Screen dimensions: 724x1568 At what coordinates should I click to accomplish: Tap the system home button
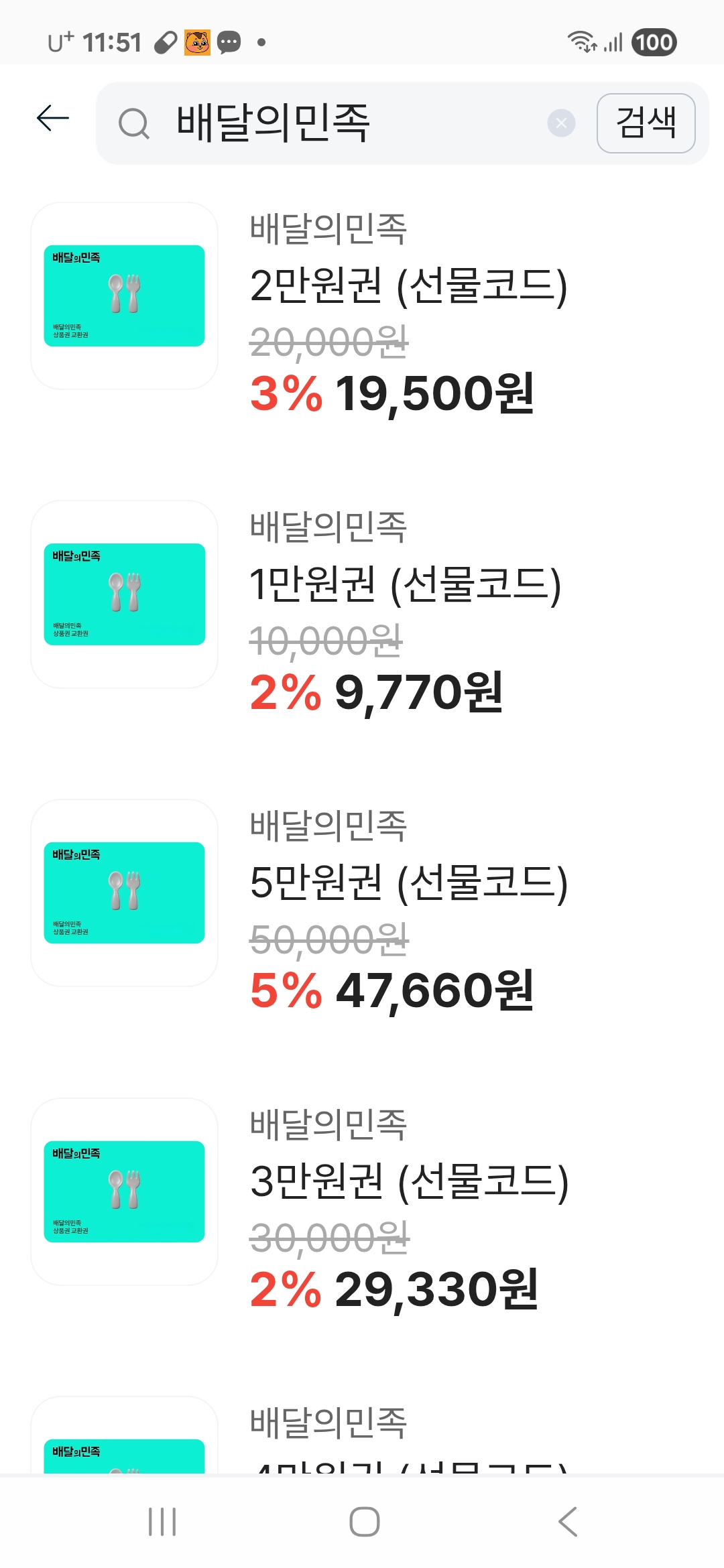(x=365, y=1522)
